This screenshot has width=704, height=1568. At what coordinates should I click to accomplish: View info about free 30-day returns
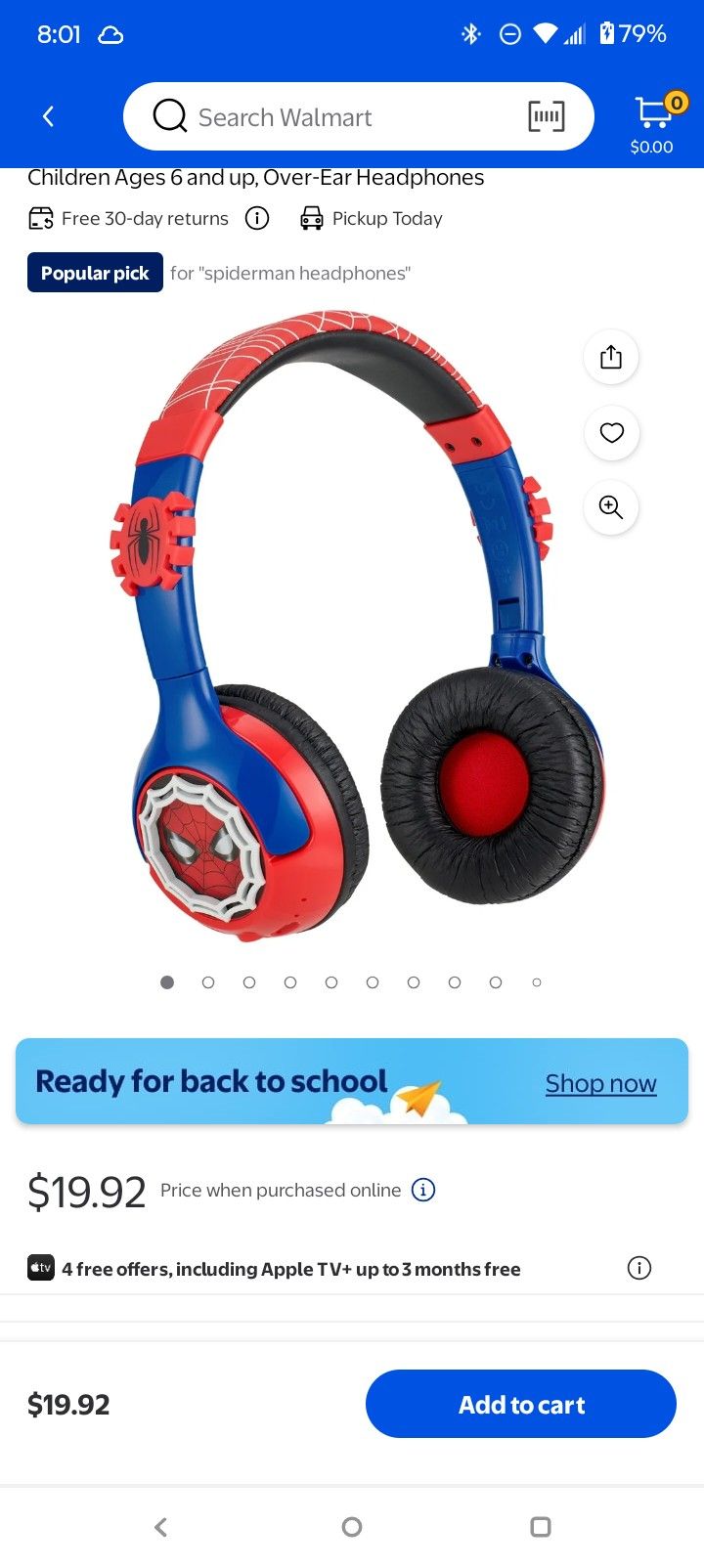click(257, 218)
